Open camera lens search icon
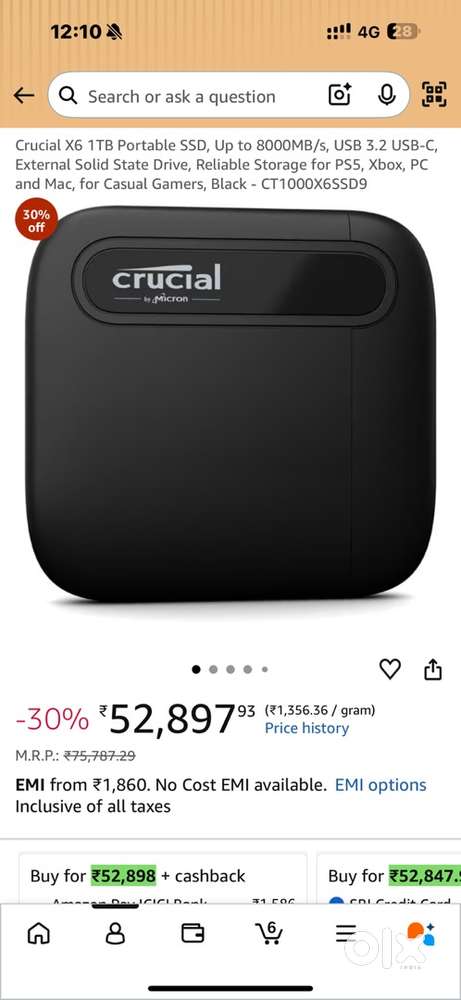The width and height of the screenshot is (461, 1000). 340,96
